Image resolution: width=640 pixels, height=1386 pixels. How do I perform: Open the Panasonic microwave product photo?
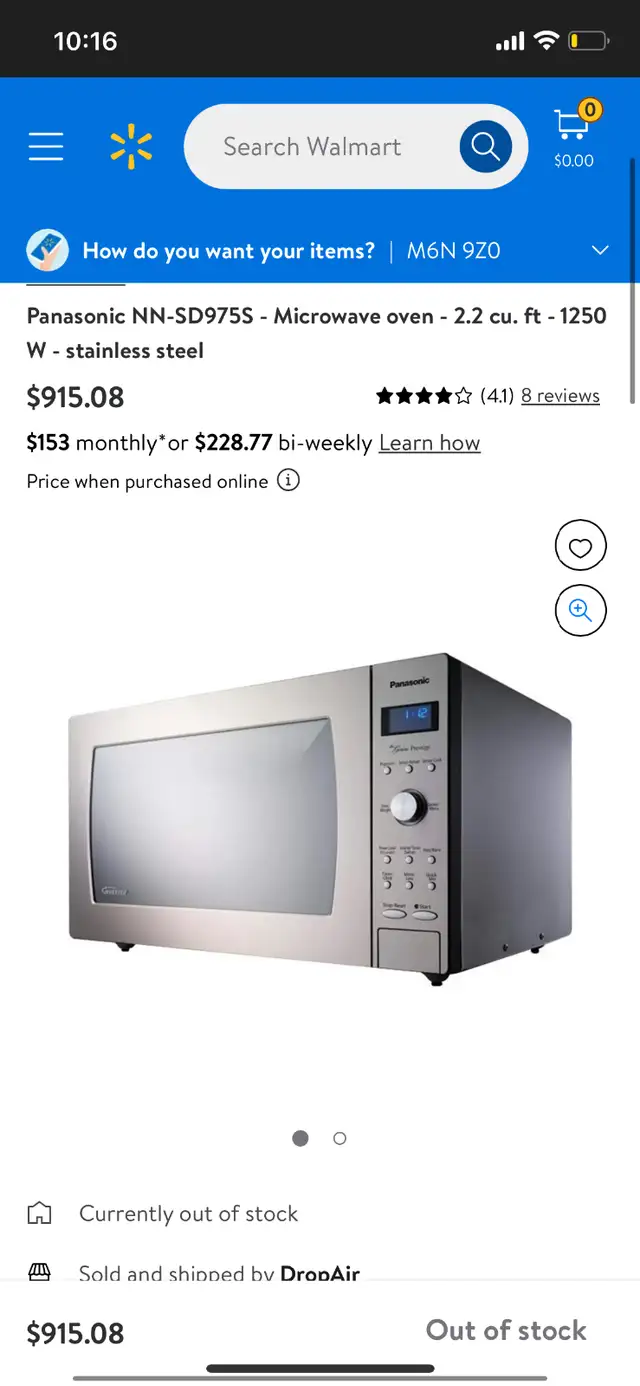[319, 820]
